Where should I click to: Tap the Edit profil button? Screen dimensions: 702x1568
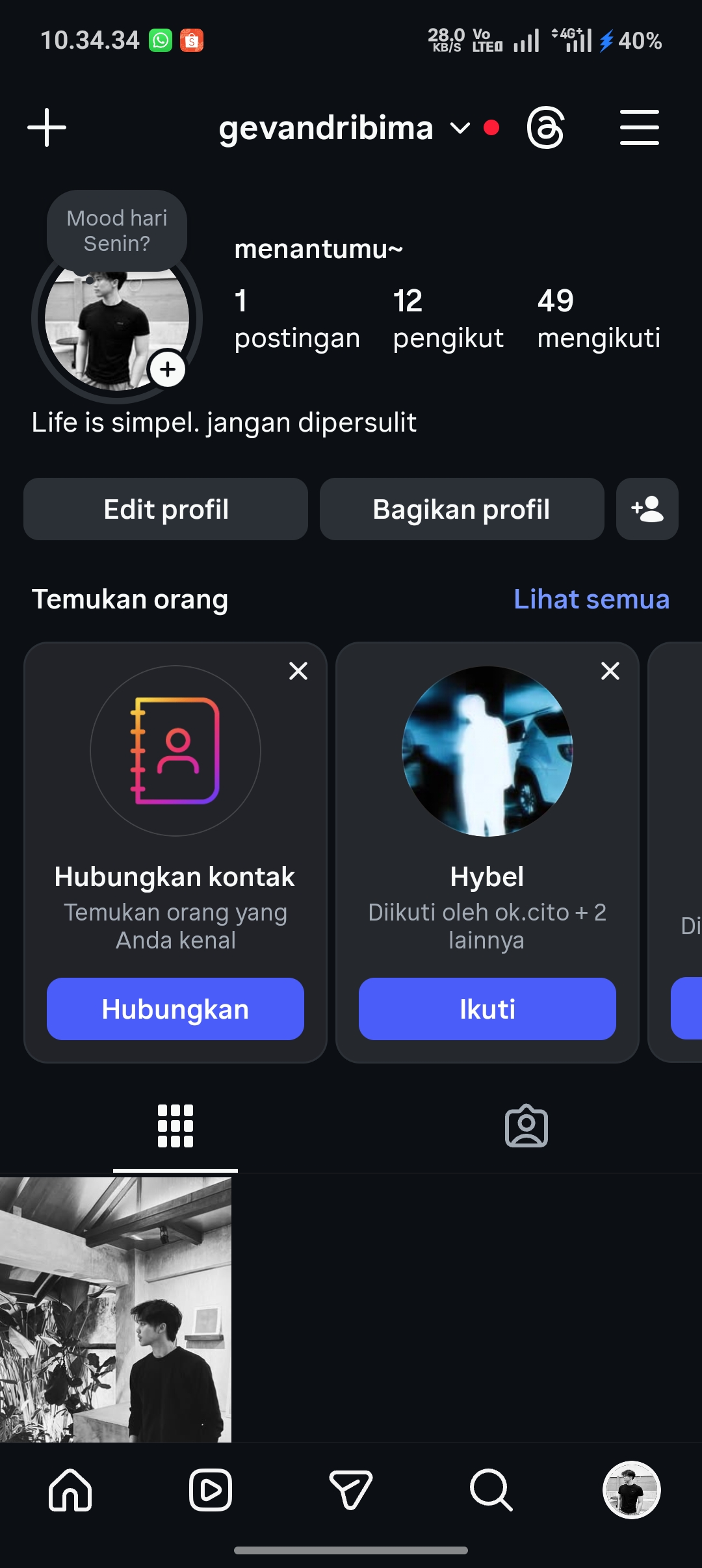pos(166,509)
